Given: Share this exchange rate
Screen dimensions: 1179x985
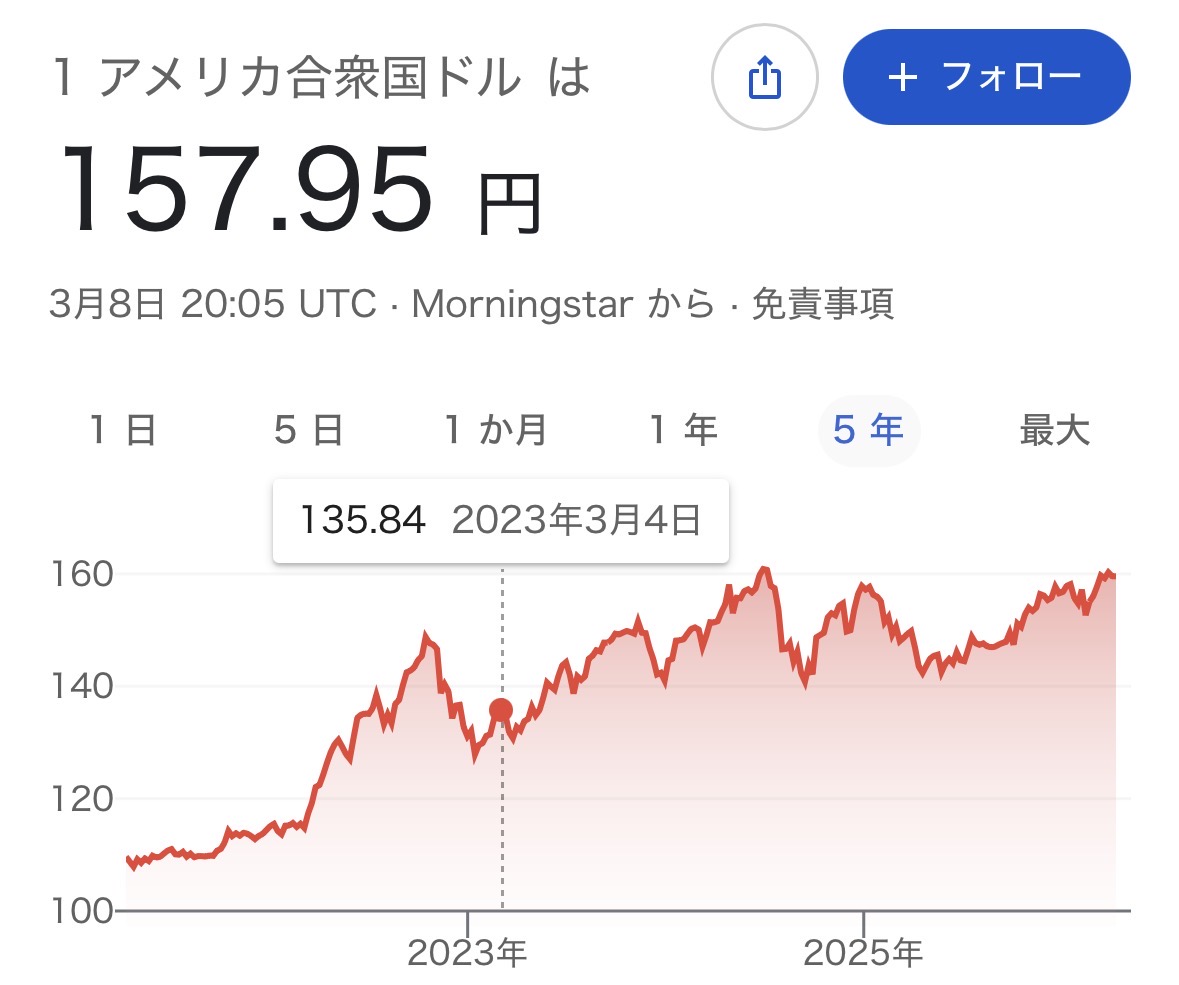Looking at the screenshot, I should click(x=764, y=77).
